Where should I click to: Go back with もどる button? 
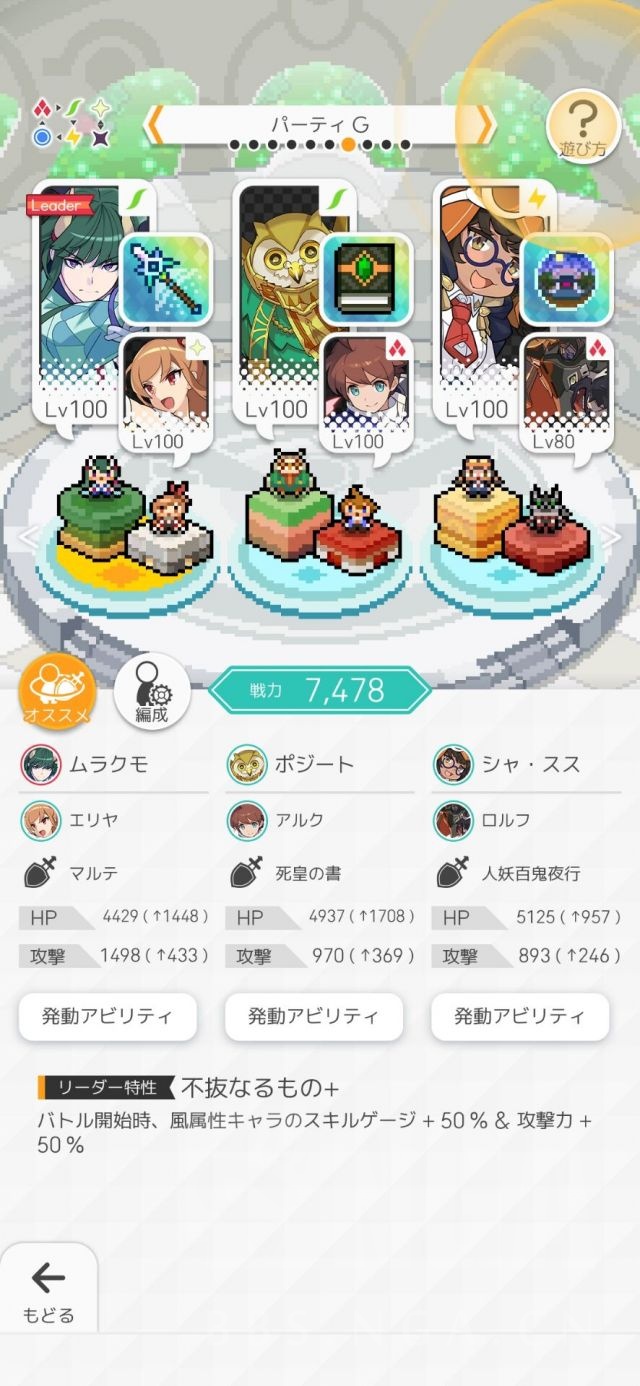pos(48,1291)
